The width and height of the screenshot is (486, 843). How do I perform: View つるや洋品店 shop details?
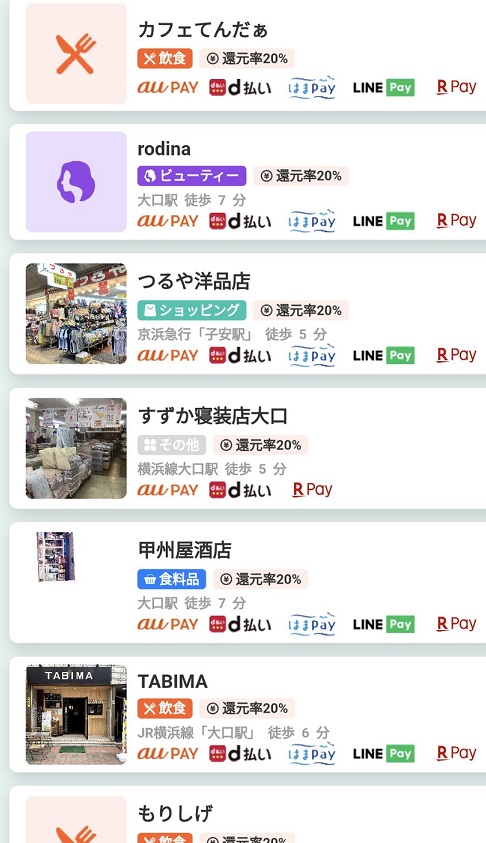coord(248,314)
